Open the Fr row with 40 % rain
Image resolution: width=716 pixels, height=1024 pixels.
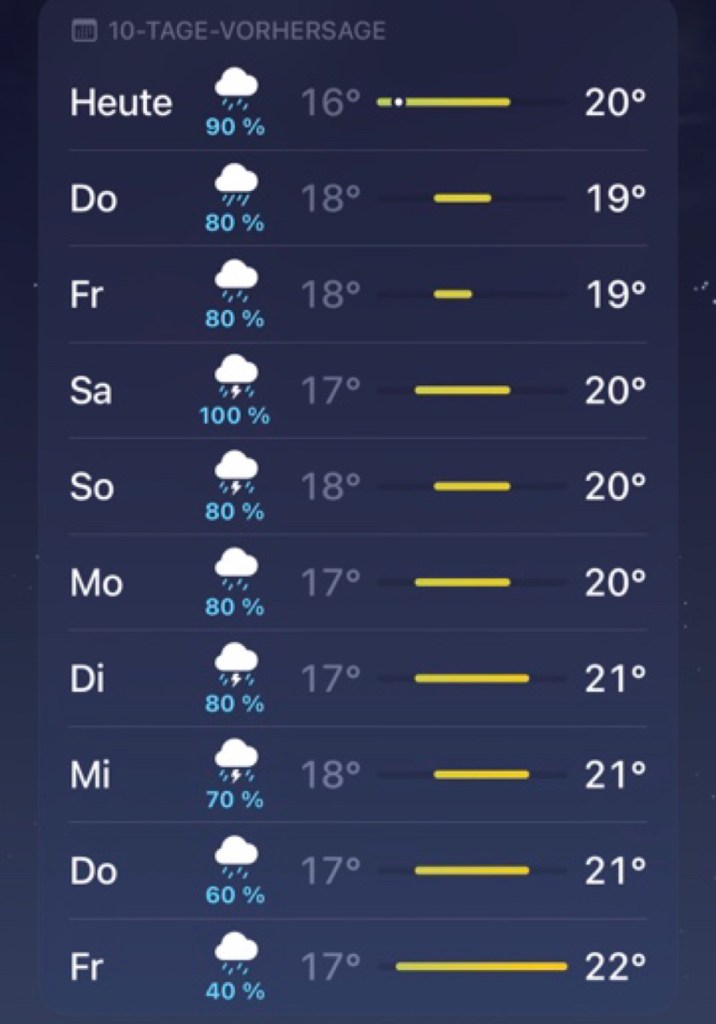pyautogui.click(x=358, y=967)
